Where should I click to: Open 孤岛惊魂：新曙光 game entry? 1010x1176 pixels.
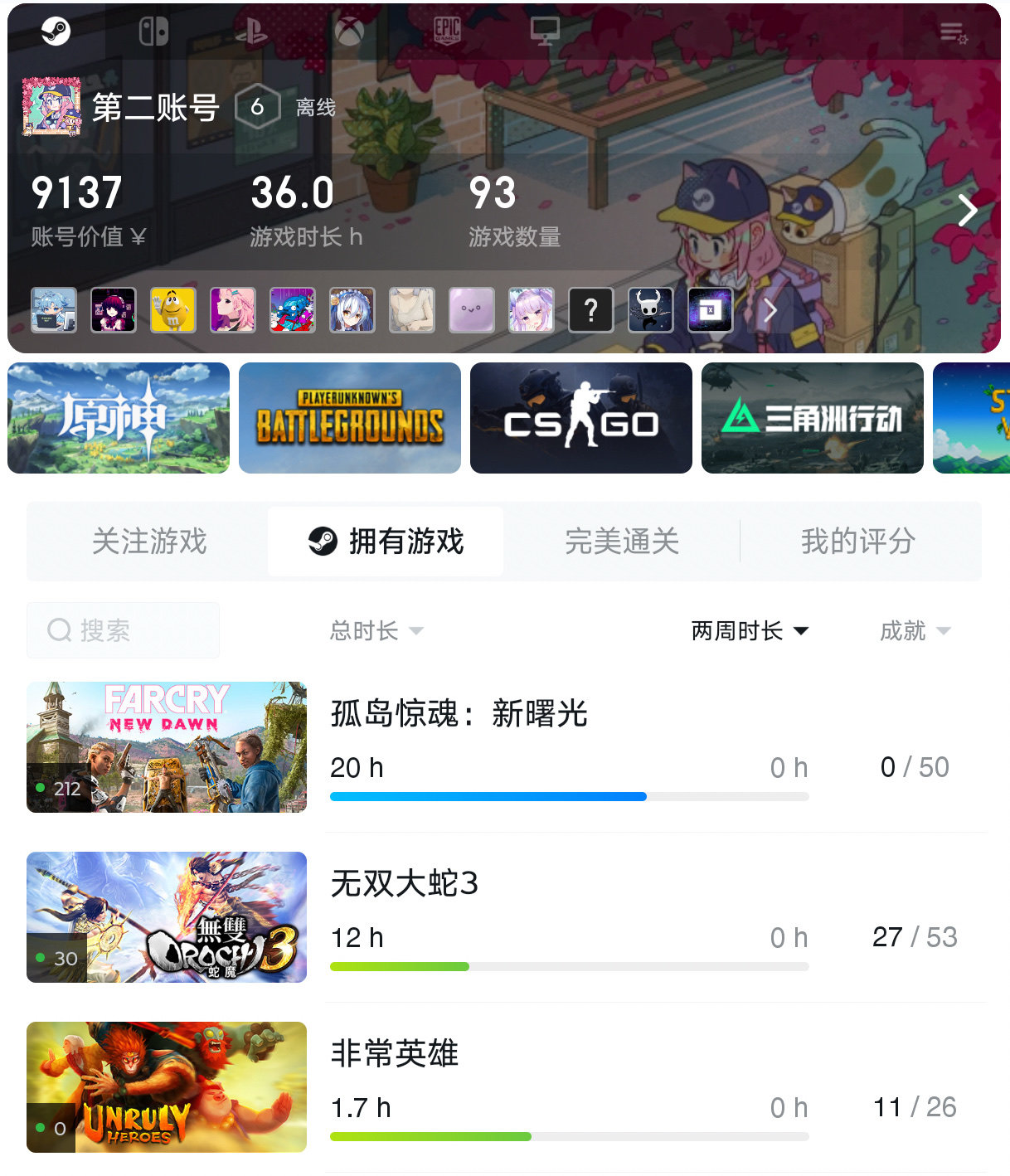[x=459, y=713]
